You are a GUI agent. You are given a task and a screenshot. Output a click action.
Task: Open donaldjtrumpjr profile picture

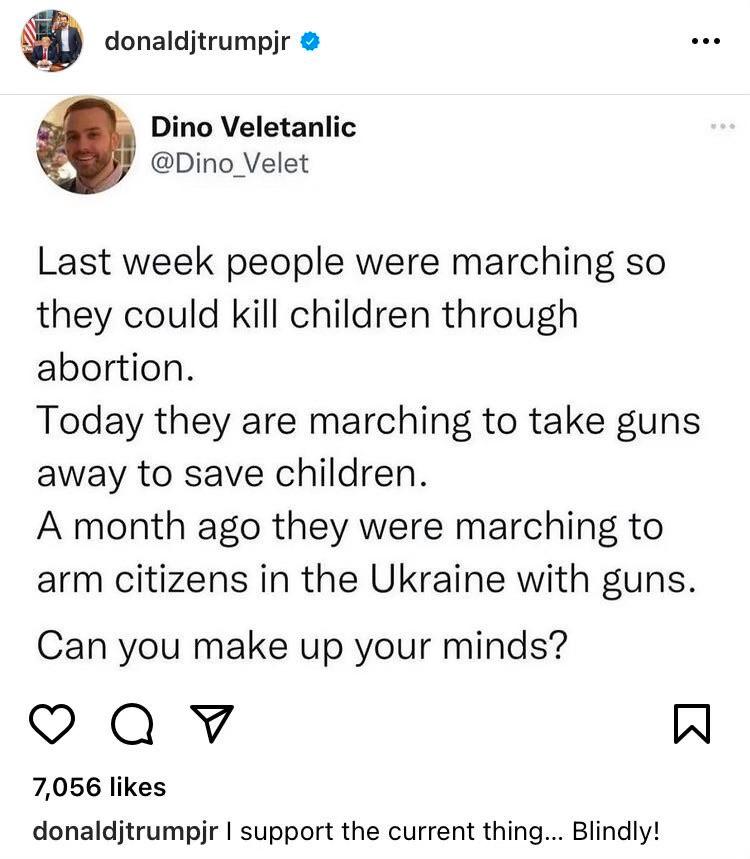point(50,41)
